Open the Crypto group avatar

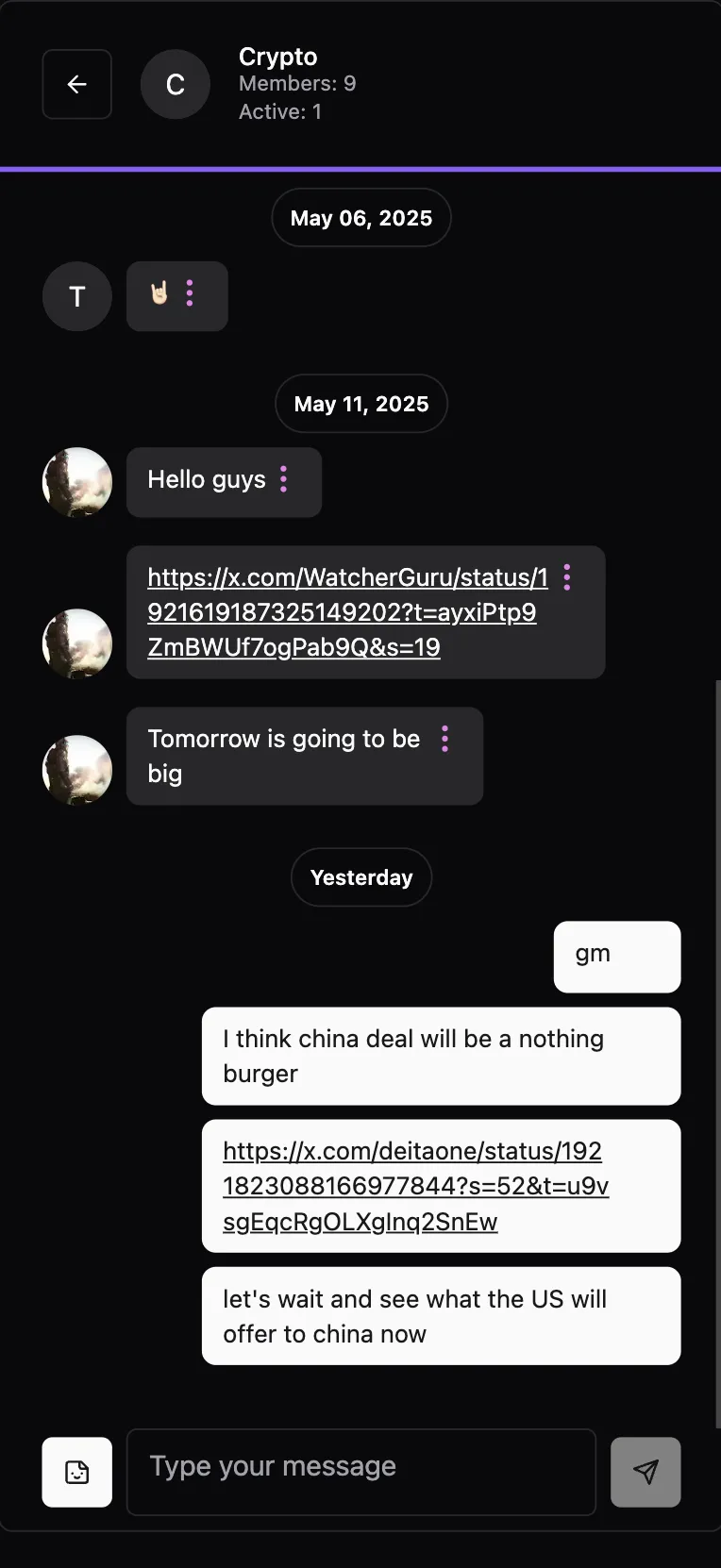pyautogui.click(x=176, y=85)
